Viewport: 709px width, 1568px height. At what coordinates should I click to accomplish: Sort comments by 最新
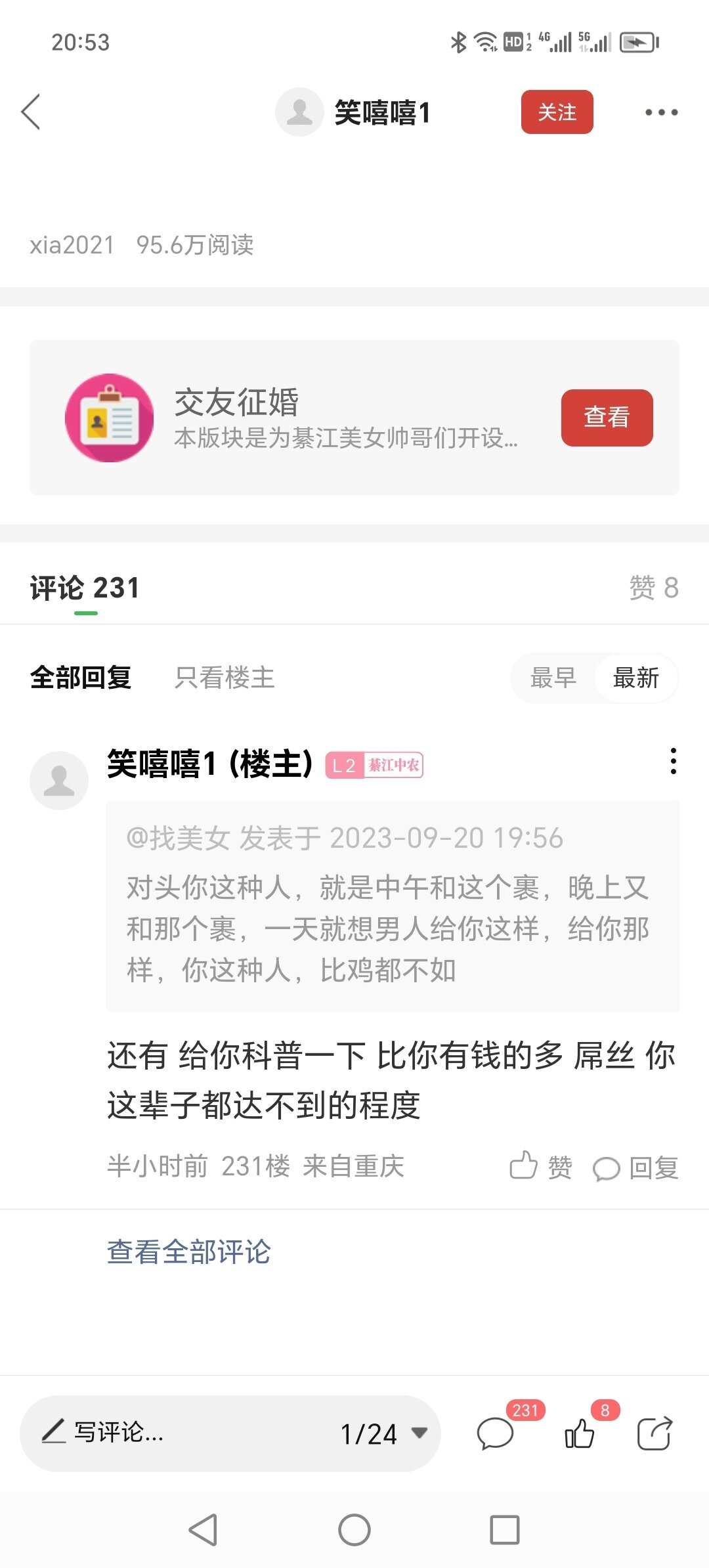[635, 678]
